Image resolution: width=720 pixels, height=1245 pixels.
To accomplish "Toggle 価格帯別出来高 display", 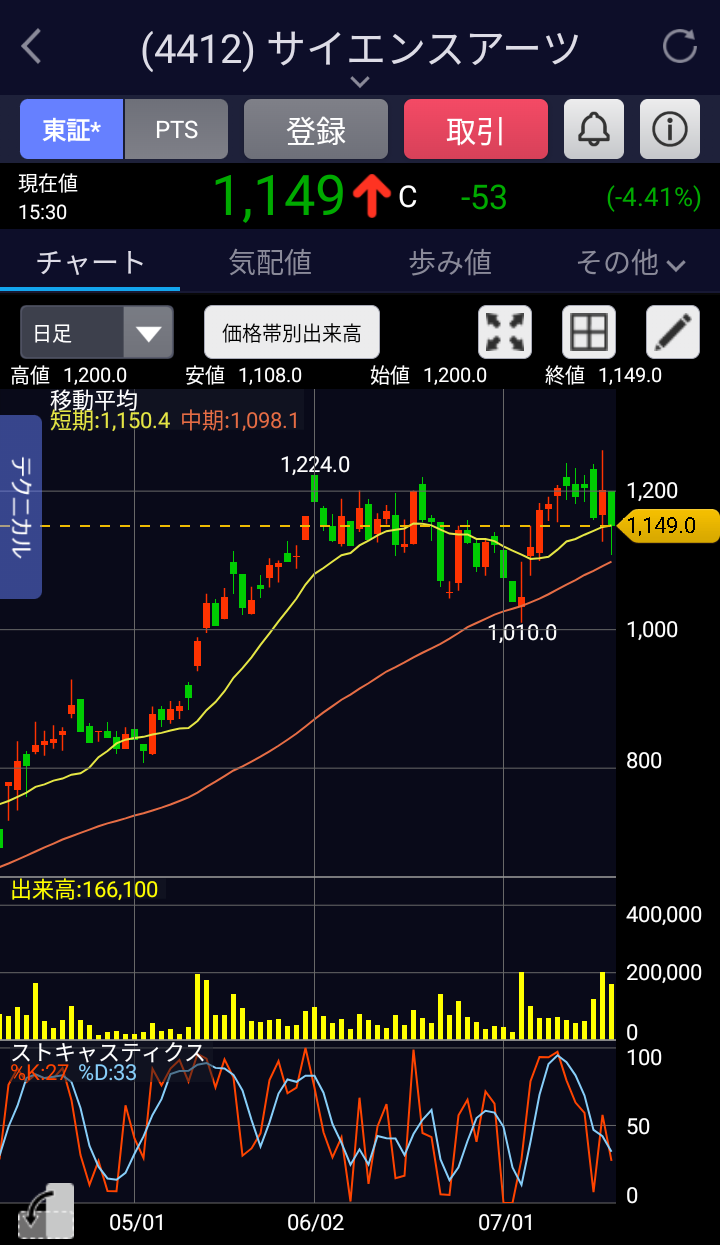I will (x=292, y=332).
